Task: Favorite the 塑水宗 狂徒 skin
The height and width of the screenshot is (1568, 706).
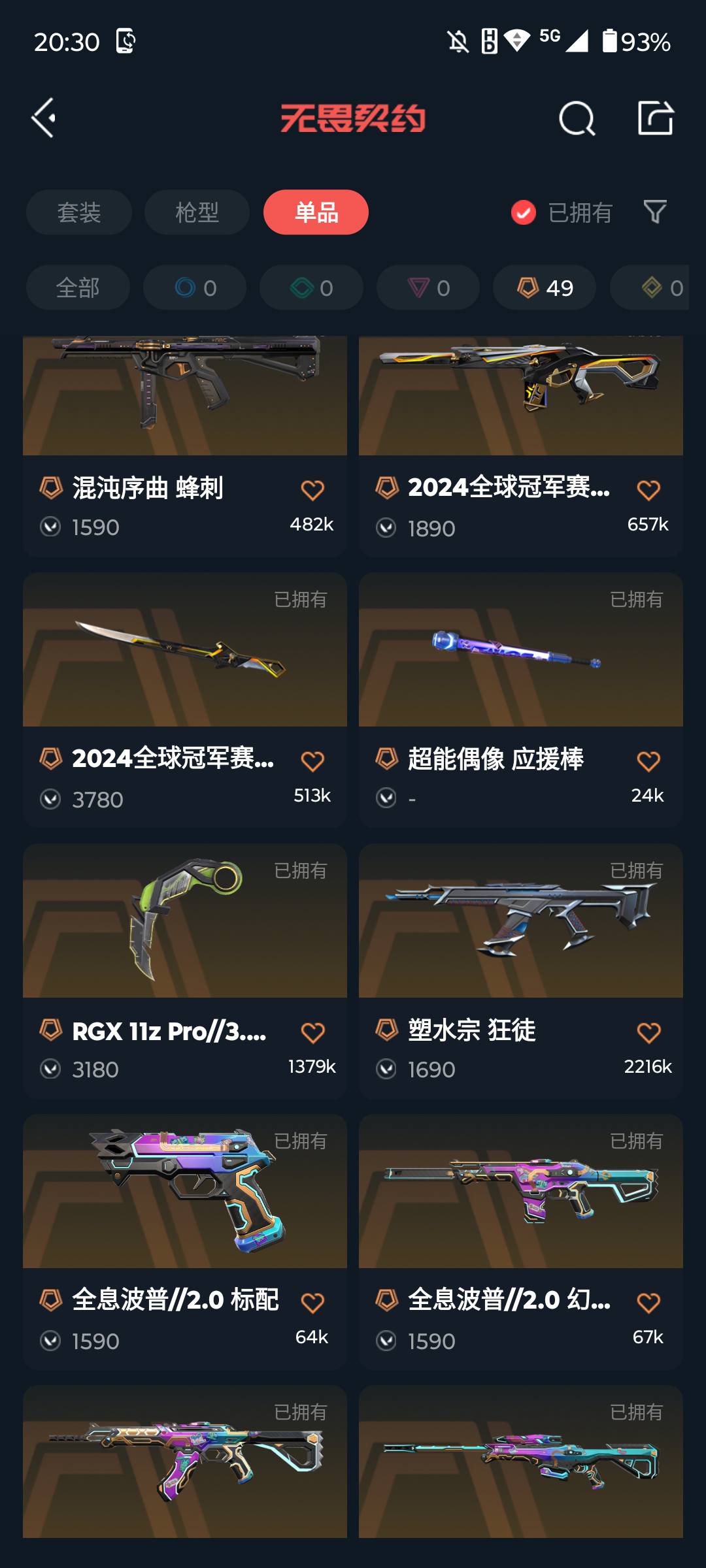Action: point(648,1031)
